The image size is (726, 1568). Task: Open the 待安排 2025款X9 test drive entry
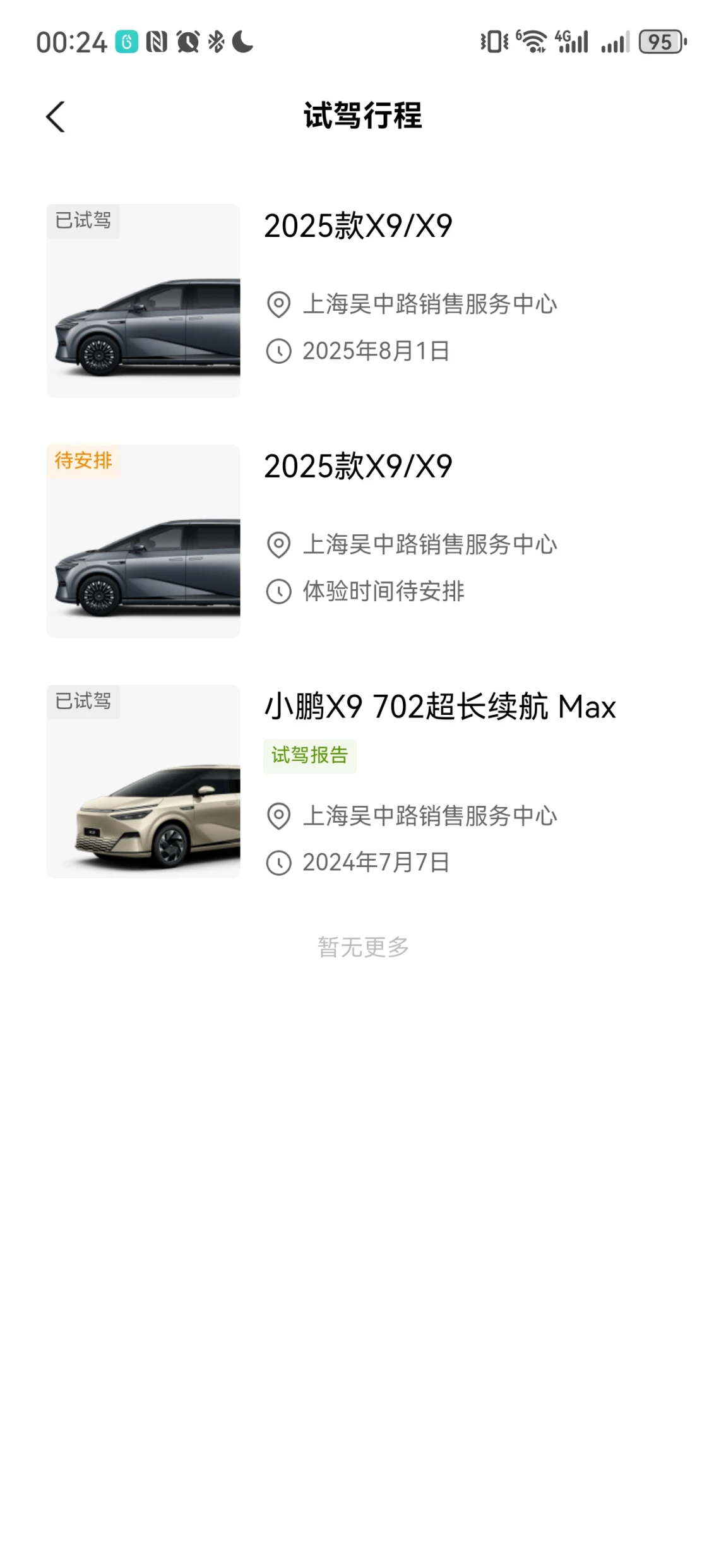coord(357,467)
